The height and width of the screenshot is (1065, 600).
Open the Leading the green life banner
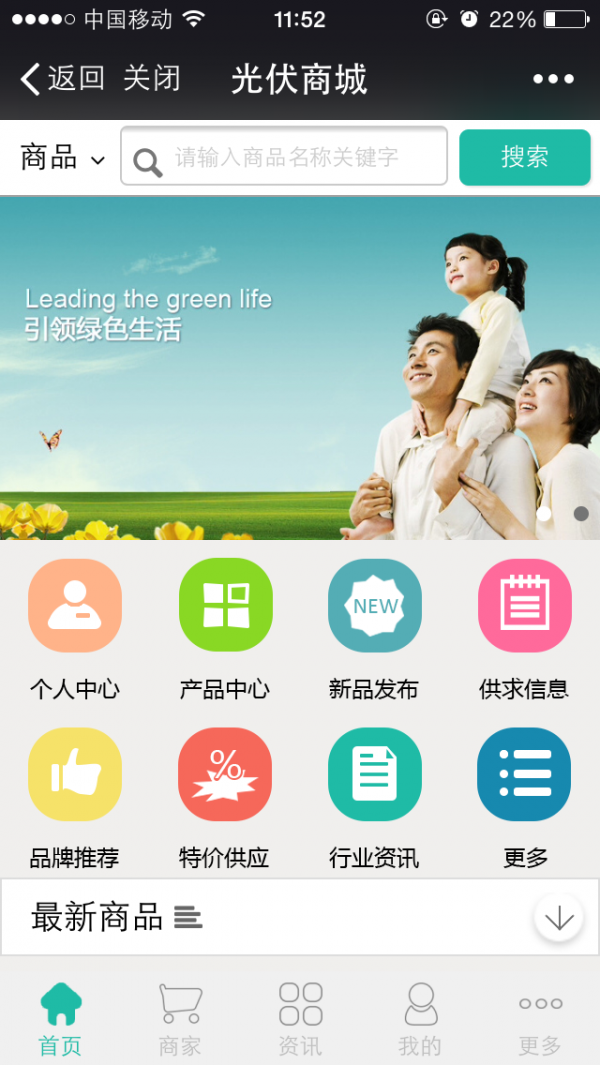300,368
